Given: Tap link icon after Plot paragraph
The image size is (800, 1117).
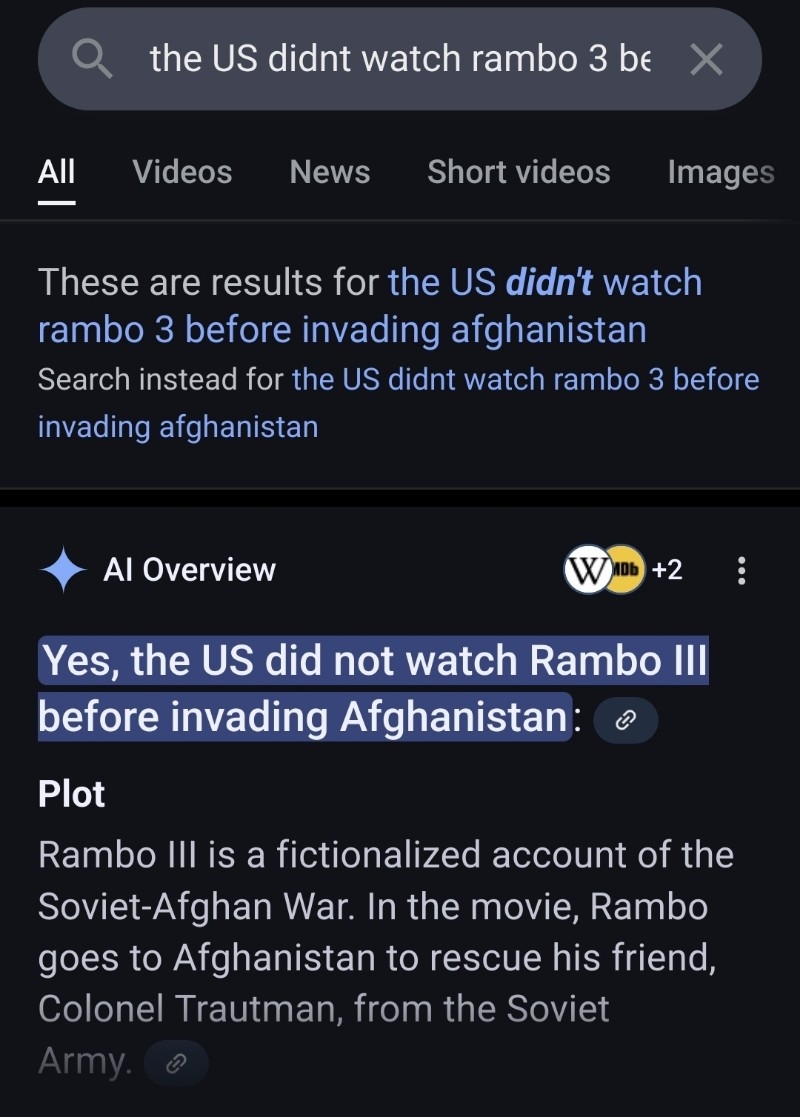Looking at the screenshot, I should point(175,1064).
